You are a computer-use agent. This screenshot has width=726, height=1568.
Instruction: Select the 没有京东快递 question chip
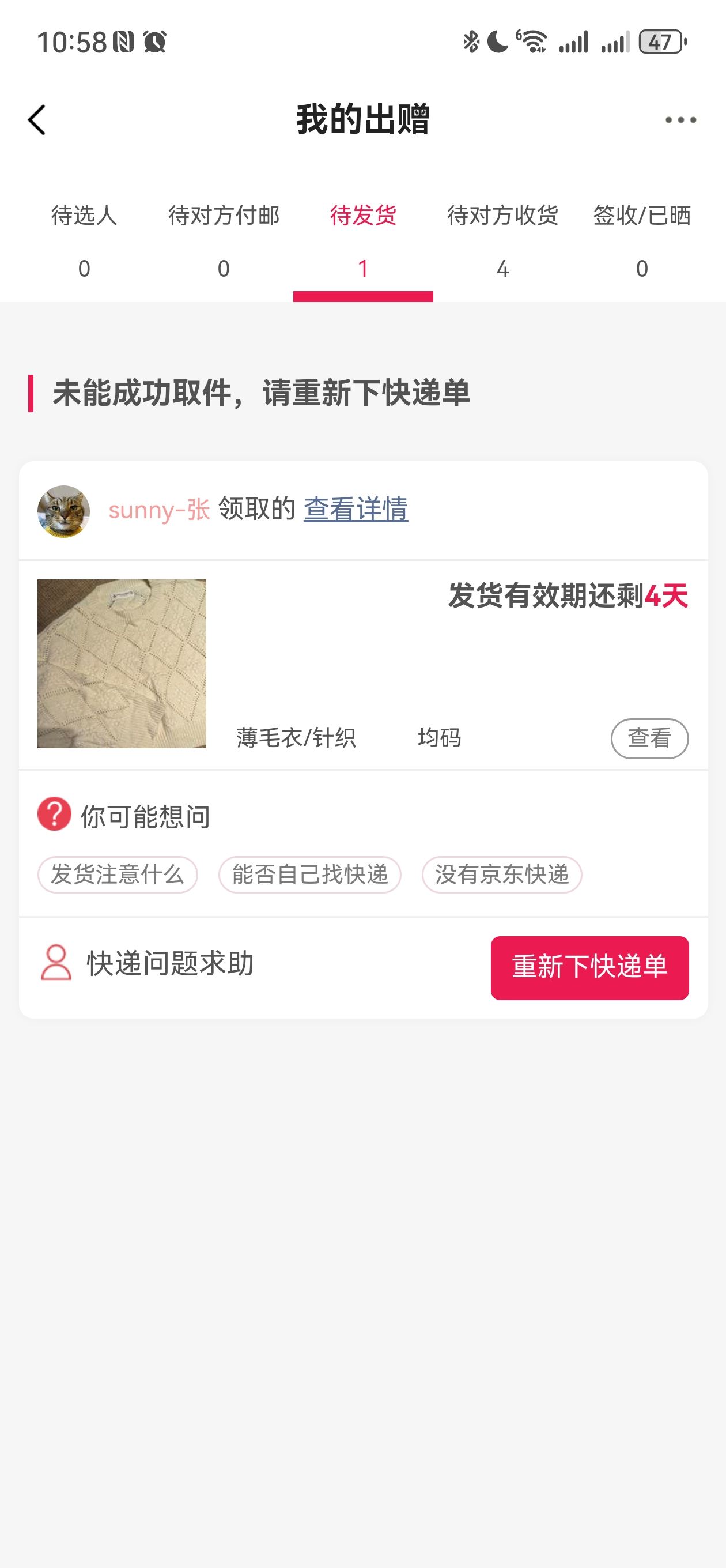pyautogui.click(x=502, y=875)
